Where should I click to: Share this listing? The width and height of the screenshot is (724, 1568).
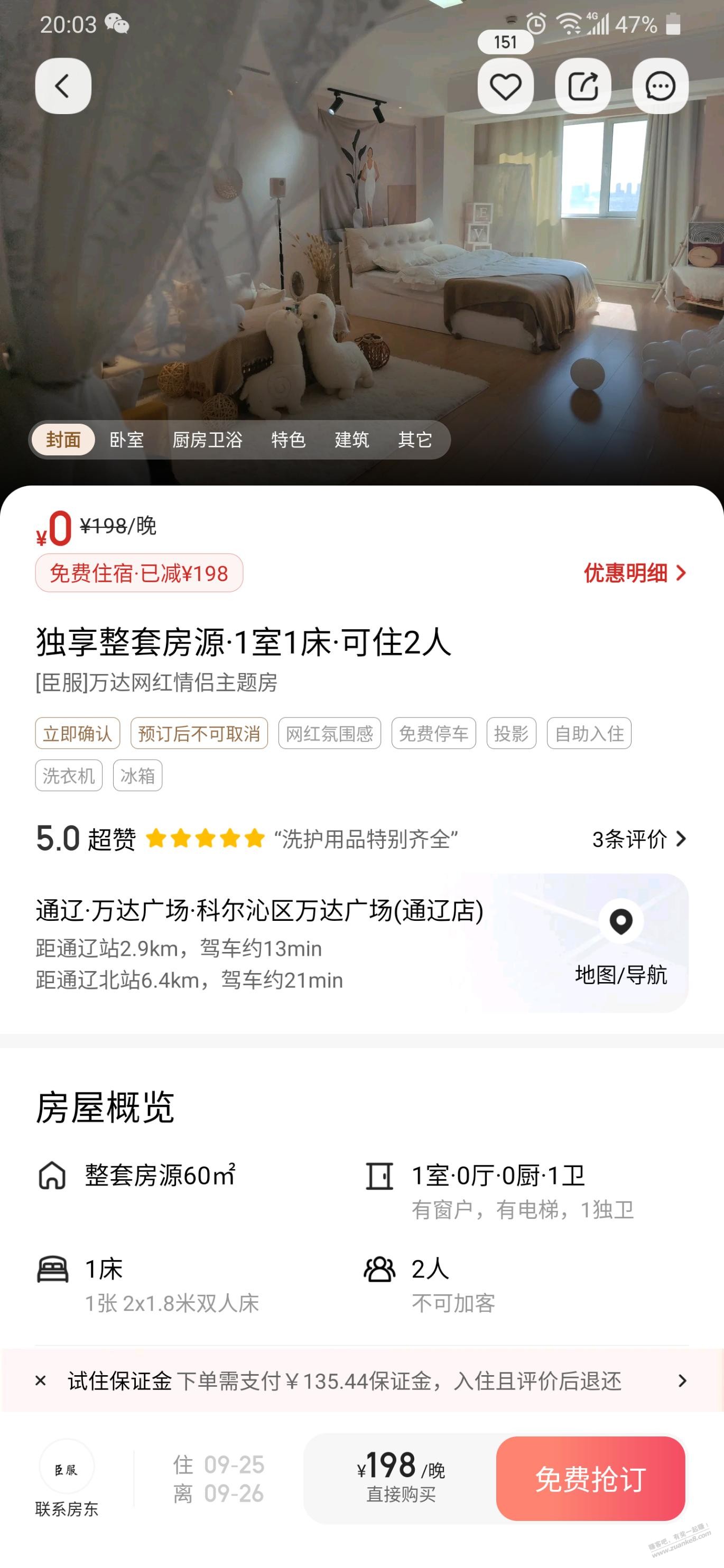pyautogui.click(x=583, y=86)
